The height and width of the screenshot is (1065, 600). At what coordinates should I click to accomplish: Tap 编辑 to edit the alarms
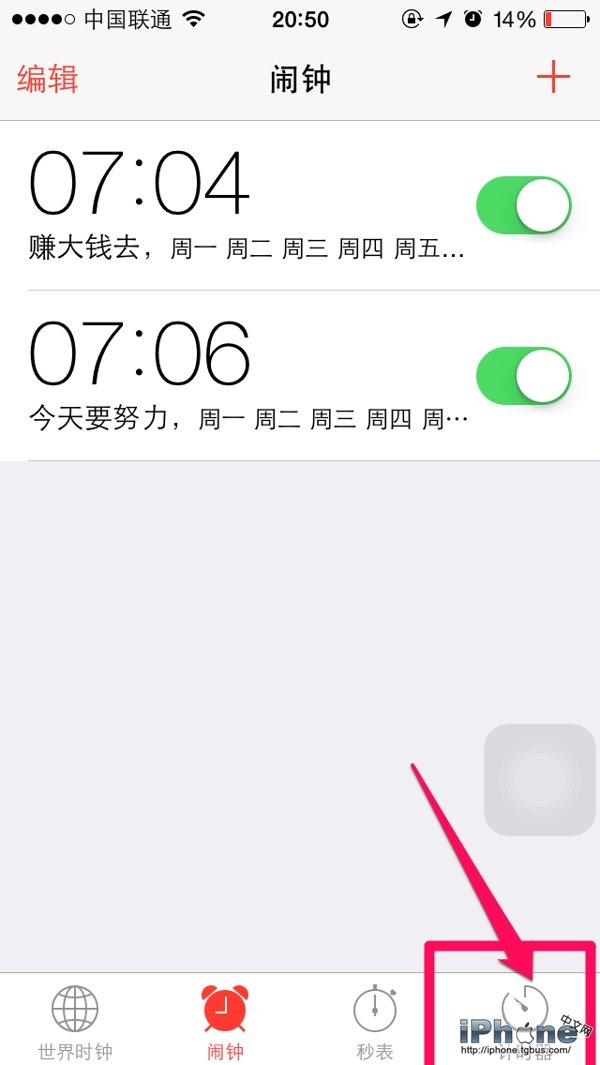click(47, 79)
